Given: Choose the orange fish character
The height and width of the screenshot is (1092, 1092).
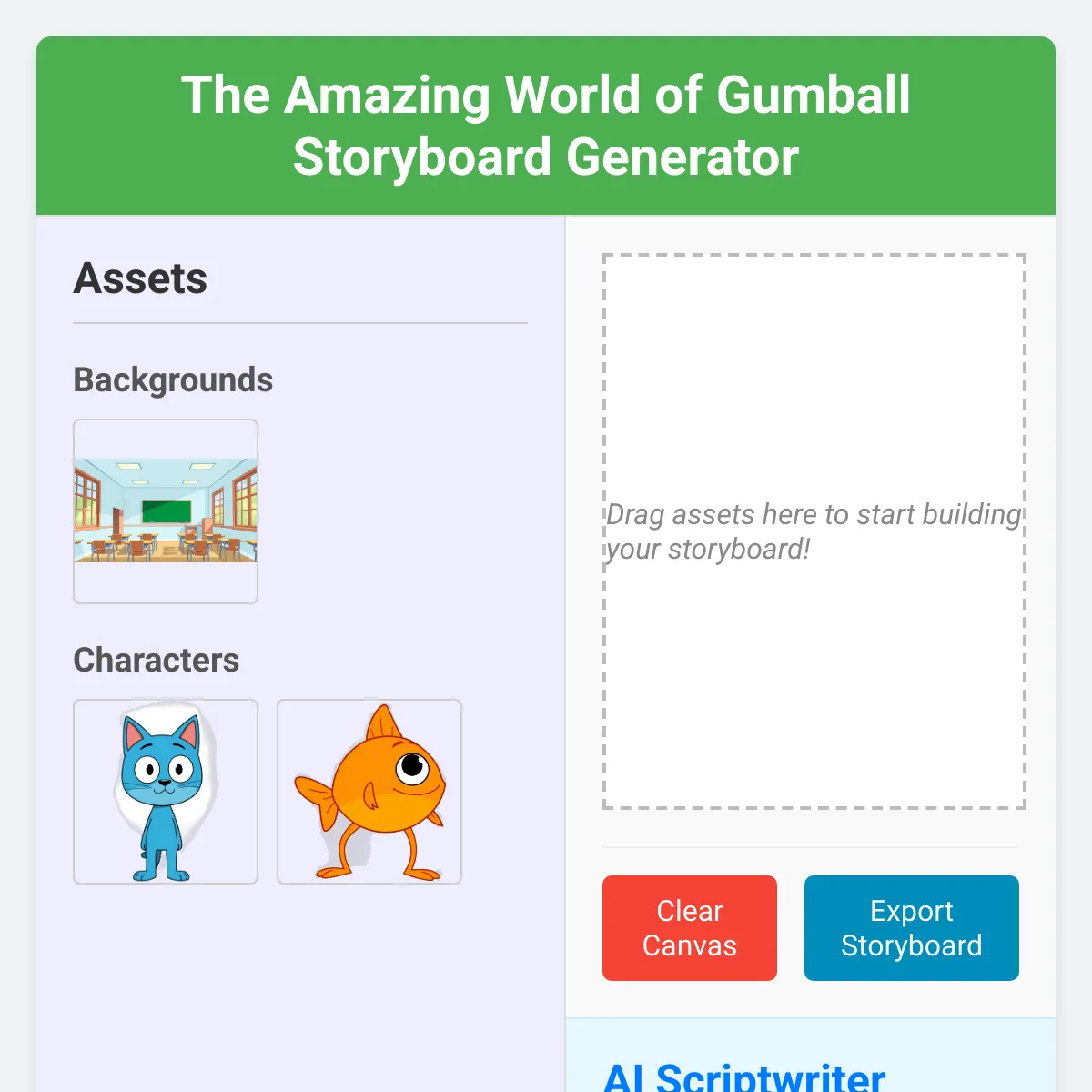Looking at the screenshot, I should pos(369,791).
